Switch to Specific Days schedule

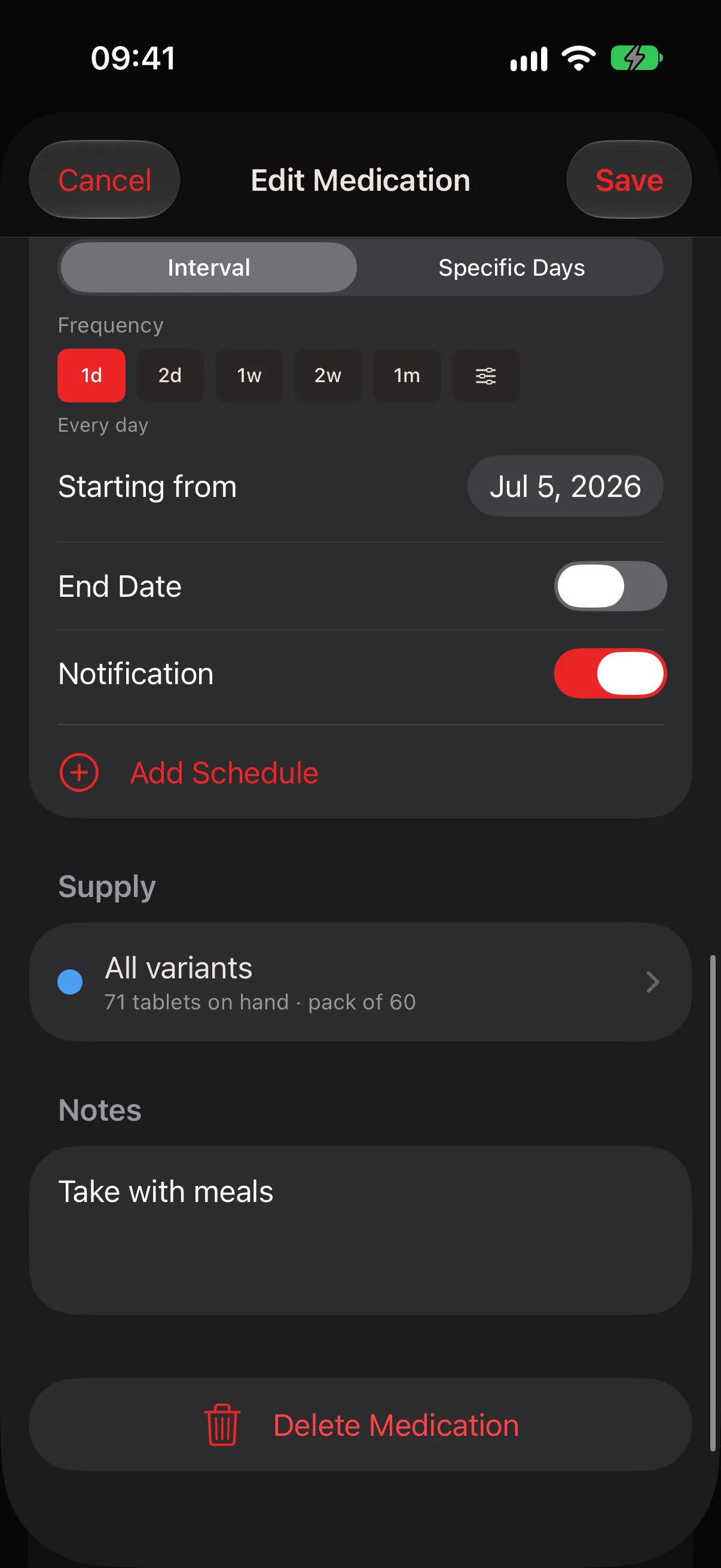click(x=511, y=268)
